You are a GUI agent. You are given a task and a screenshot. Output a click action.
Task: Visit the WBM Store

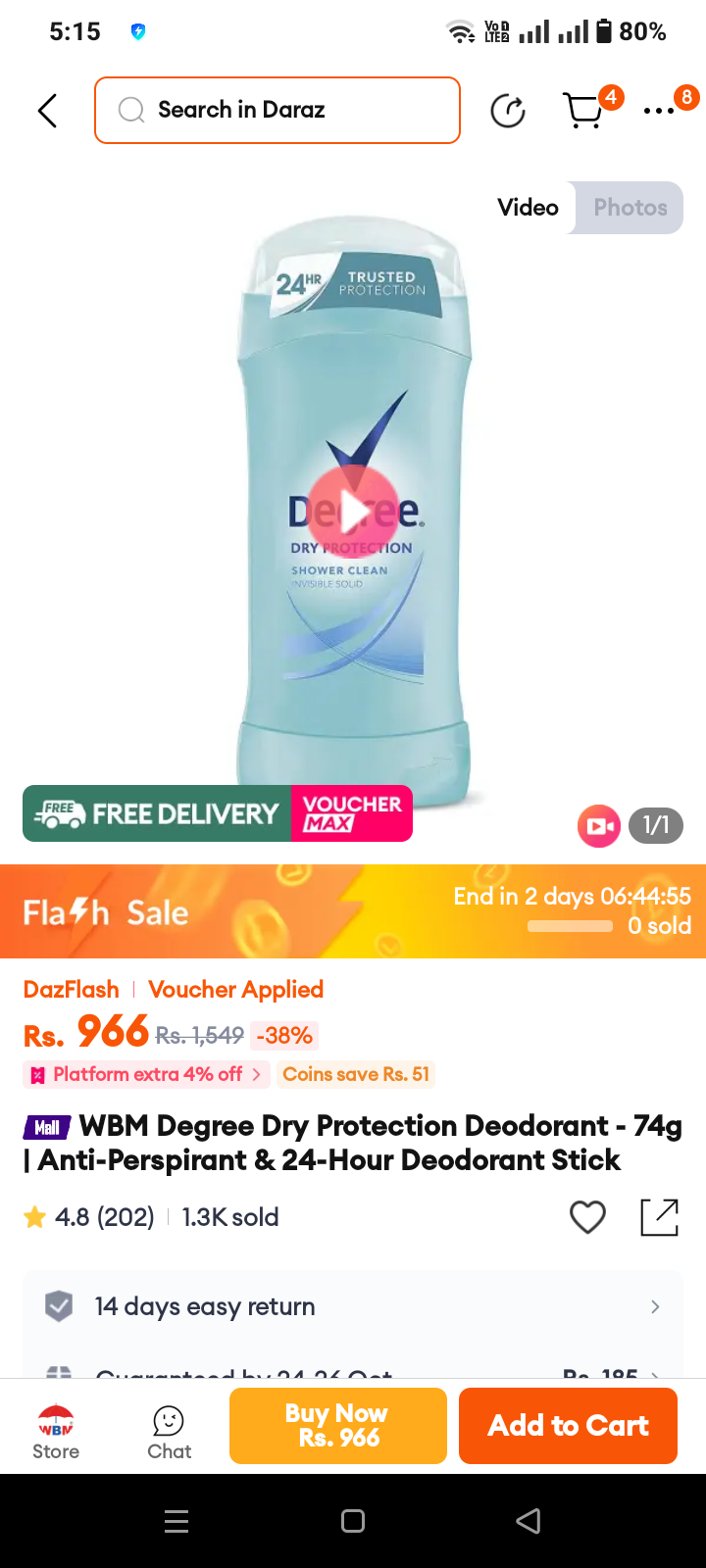[x=56, y=1431]
